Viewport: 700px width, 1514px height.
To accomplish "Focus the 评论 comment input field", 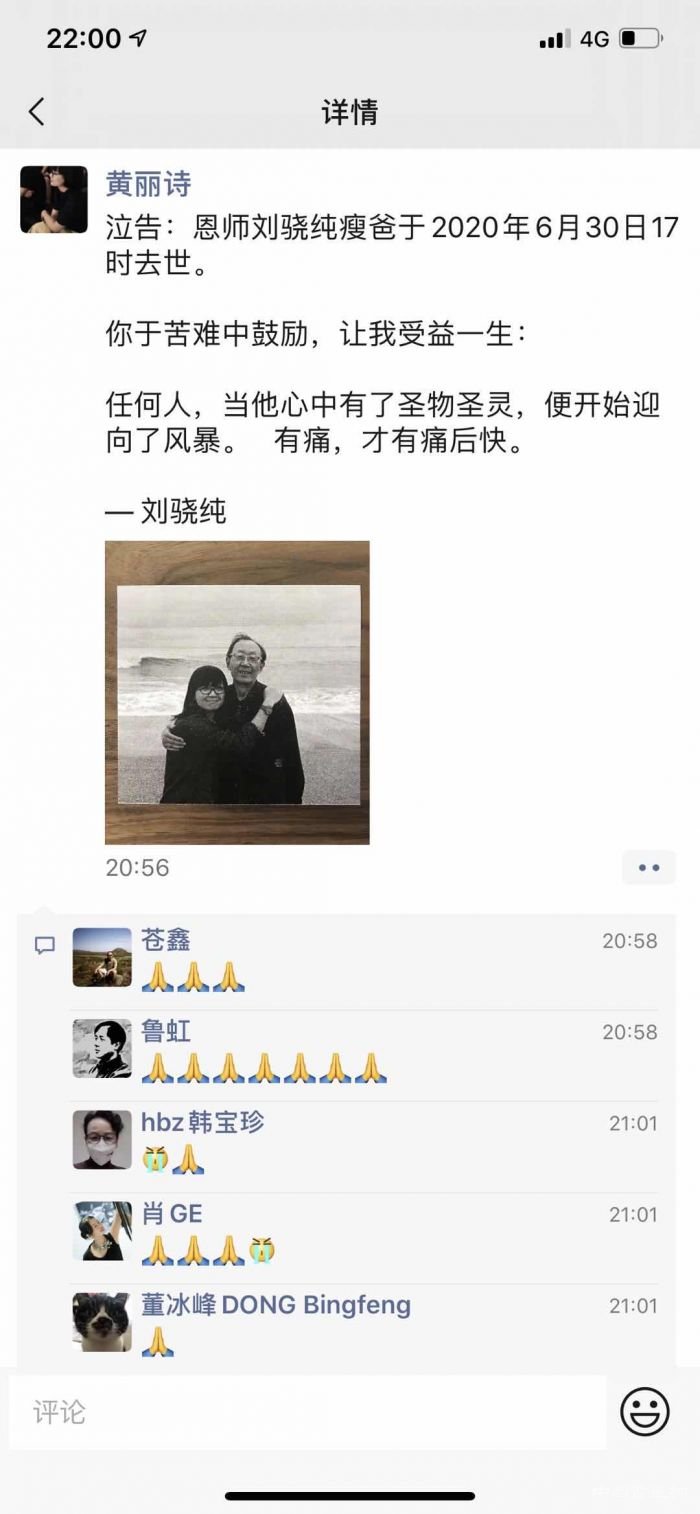I will point(307,1412).
